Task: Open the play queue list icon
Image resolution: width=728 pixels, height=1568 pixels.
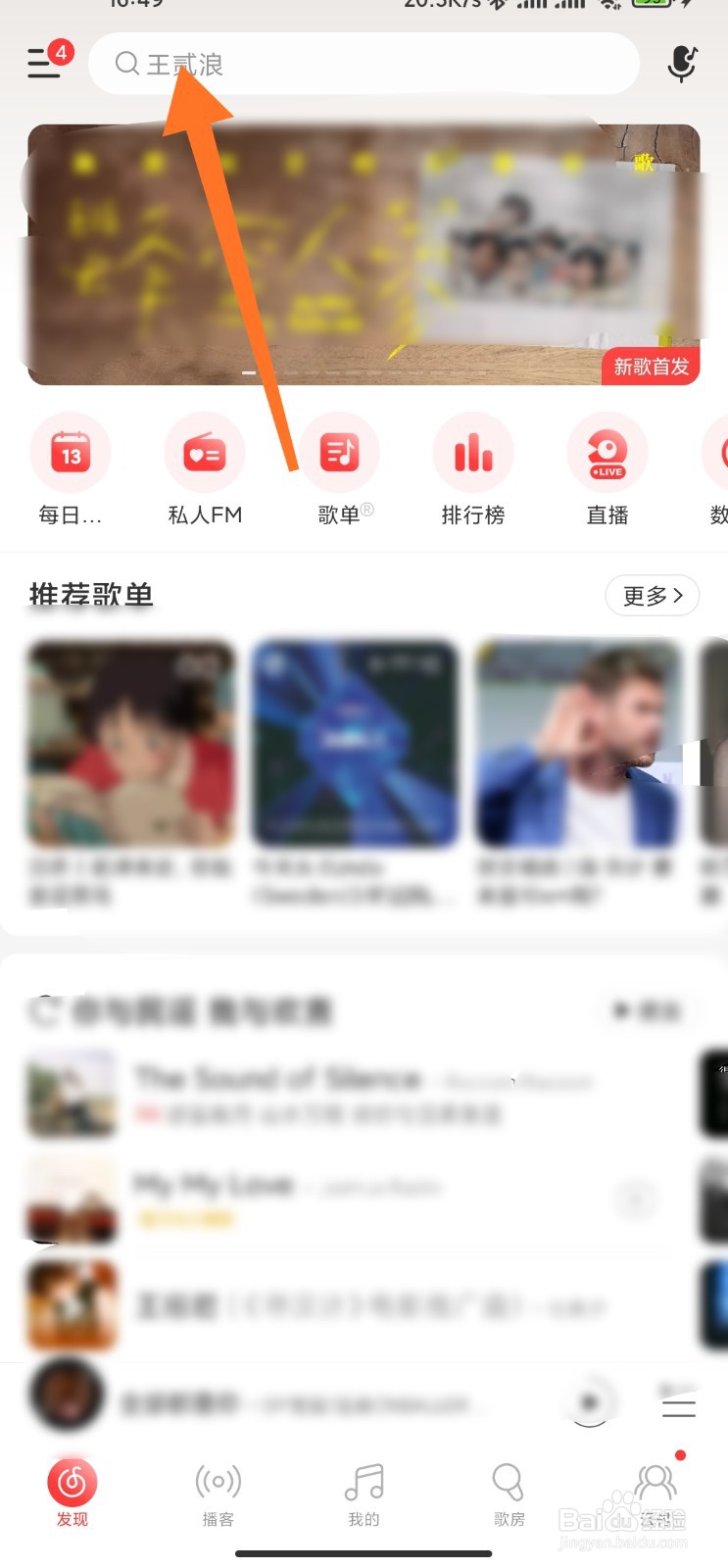Action: 678,1404
